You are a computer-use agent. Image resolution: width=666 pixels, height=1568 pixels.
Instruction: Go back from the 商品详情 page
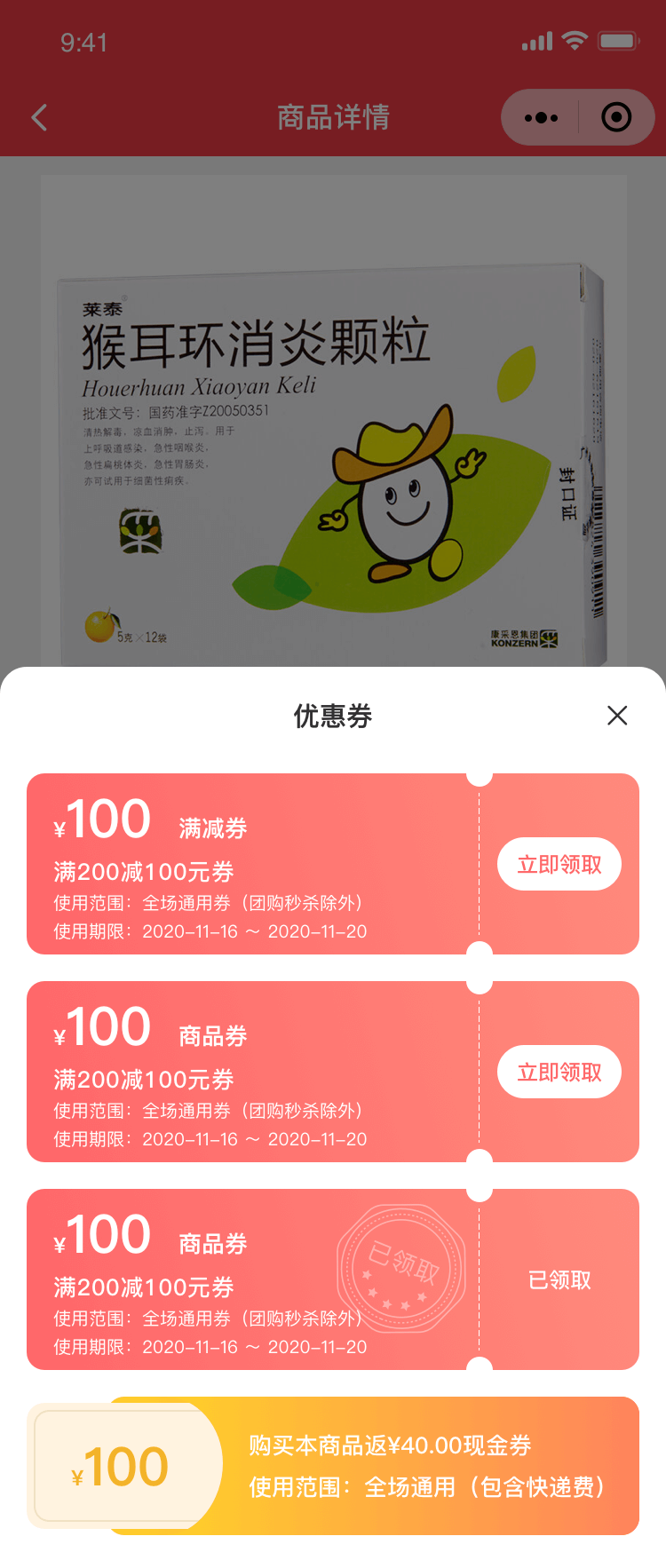click(39, 117)
